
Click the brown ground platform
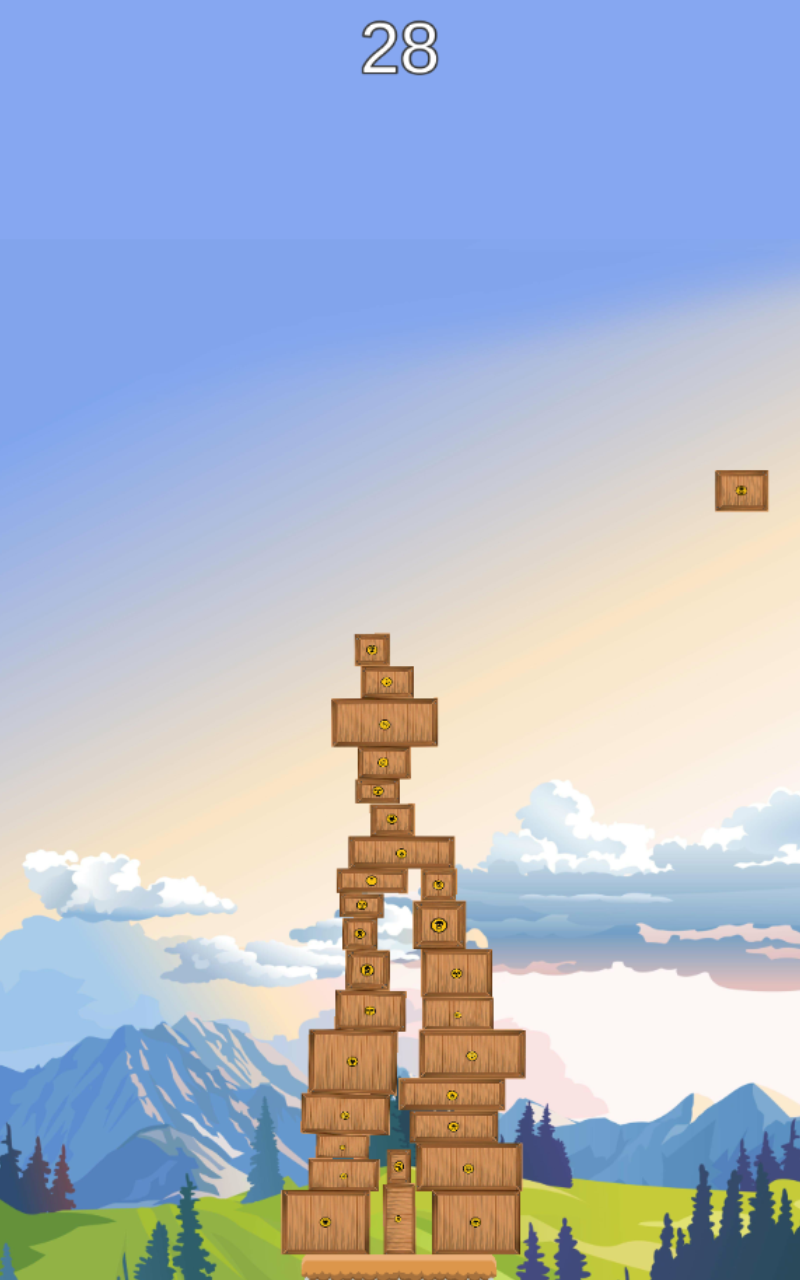(x=400, y=1268)
